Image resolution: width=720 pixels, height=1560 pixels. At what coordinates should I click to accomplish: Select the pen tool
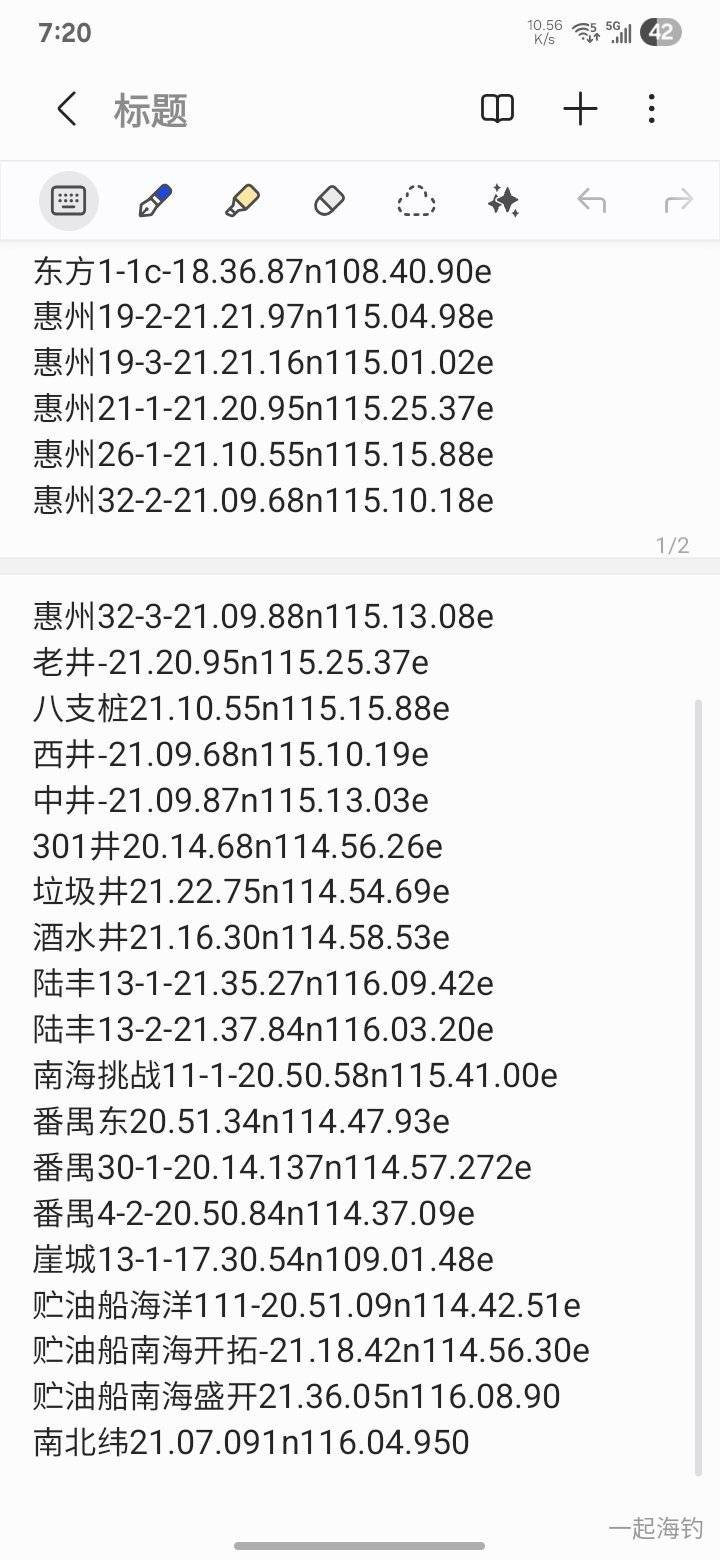click(x=155, y=201)
